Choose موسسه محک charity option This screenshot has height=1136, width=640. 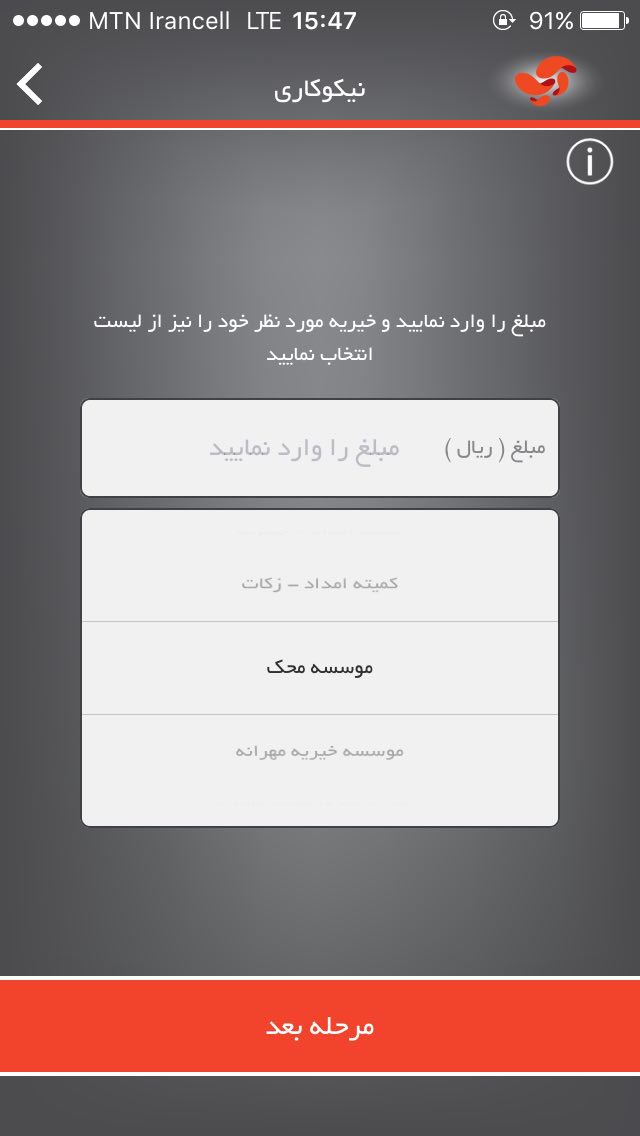click(x=320, y=667)
